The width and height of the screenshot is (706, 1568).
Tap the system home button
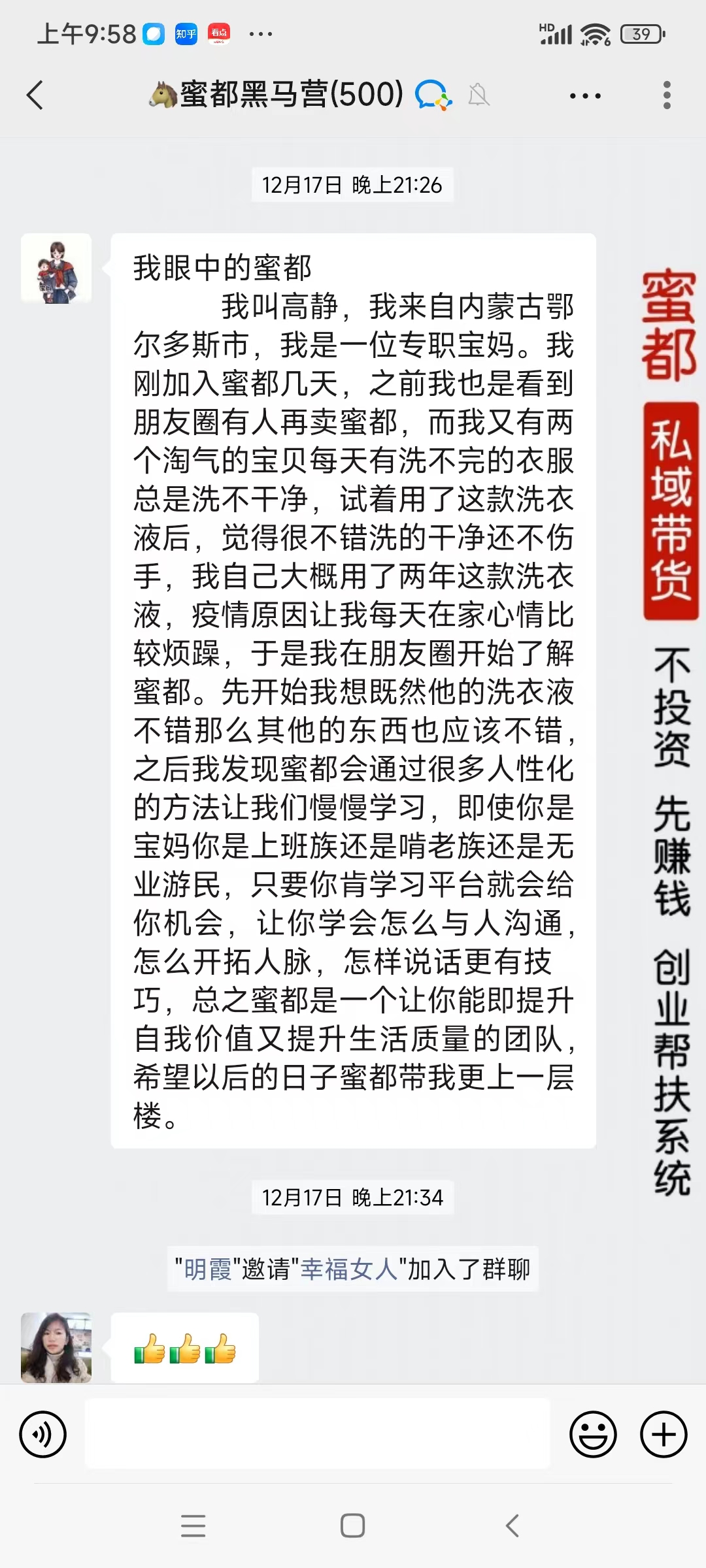(352, 1526)
